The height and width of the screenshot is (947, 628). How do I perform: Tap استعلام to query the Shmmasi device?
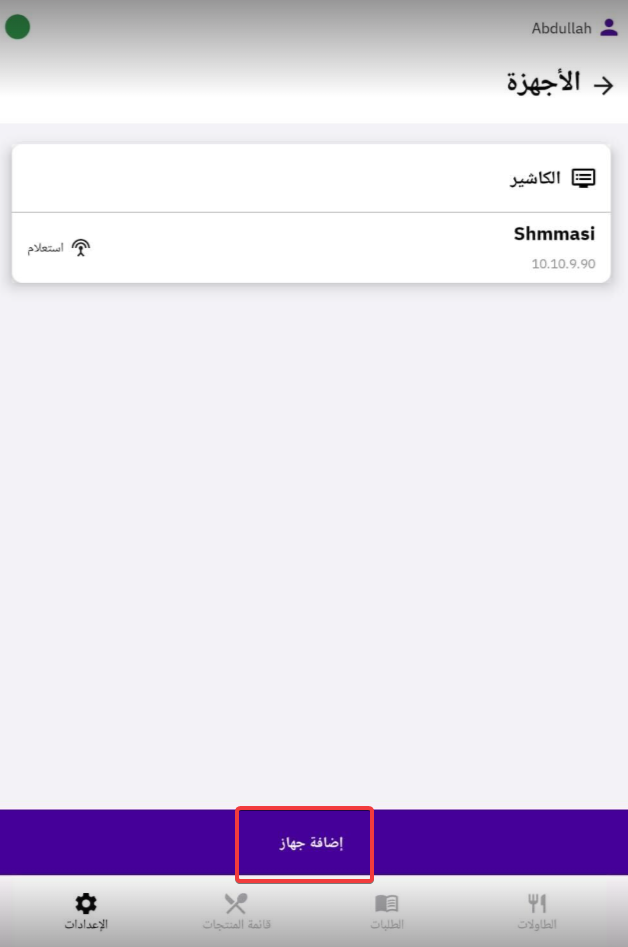point(60,247)
